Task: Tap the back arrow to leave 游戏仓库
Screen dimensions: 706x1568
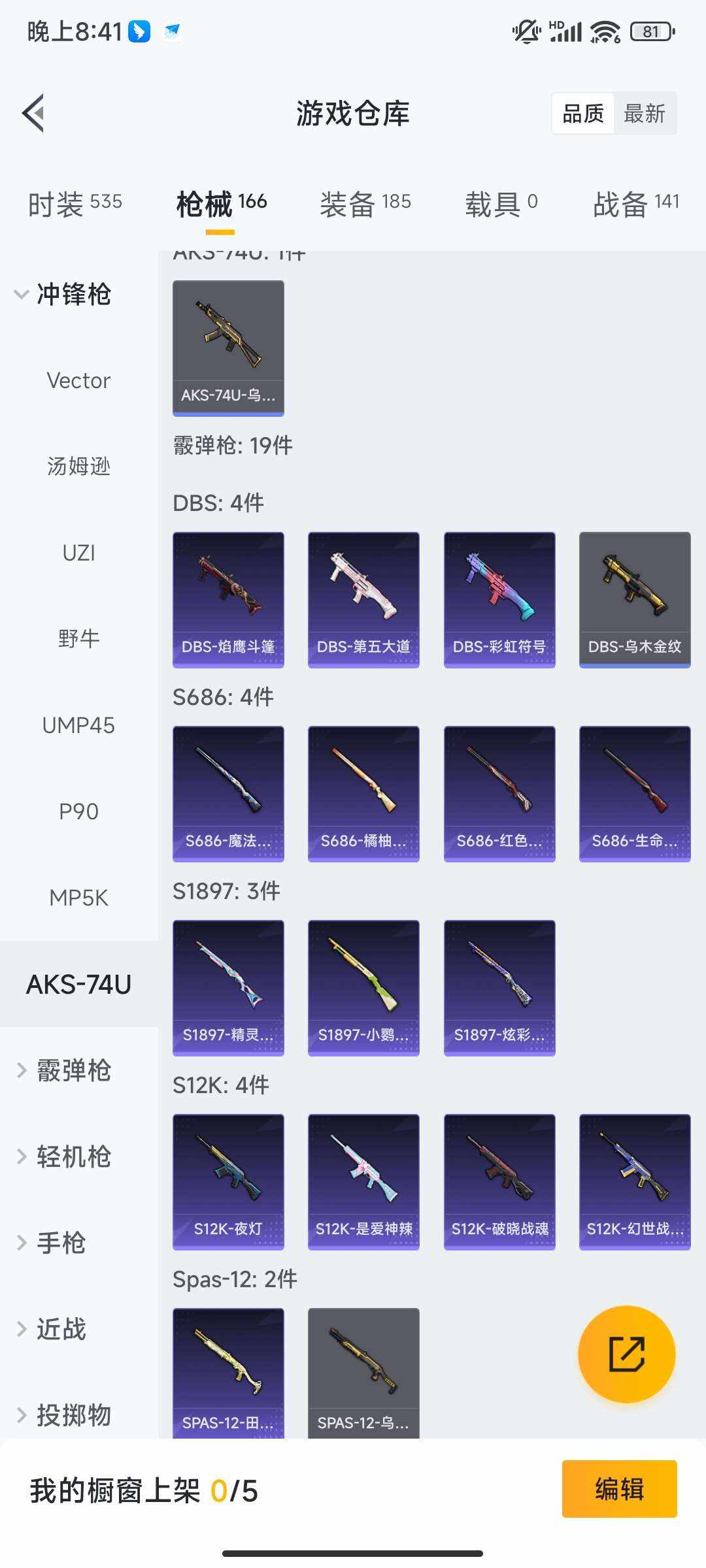Action: coord(33,112)
